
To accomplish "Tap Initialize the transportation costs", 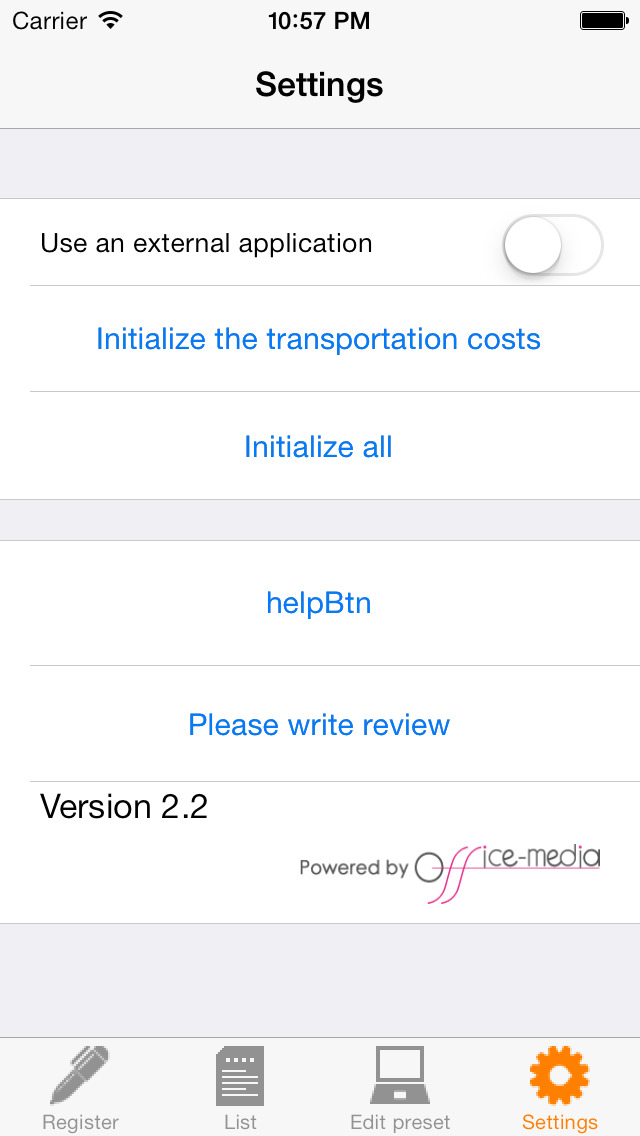I will point(318,339).
